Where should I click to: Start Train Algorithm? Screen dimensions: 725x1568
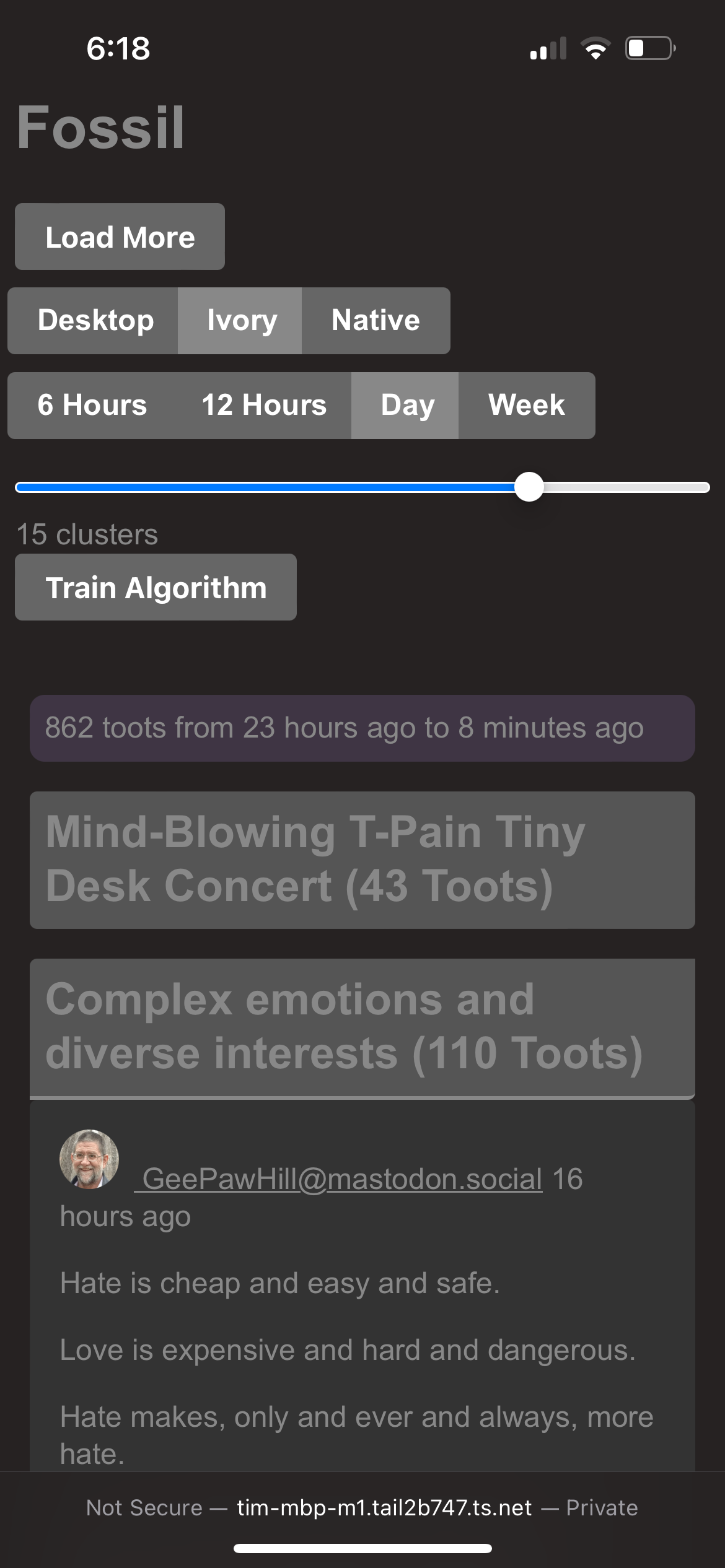pyautogui.click(x=156, y=587)
